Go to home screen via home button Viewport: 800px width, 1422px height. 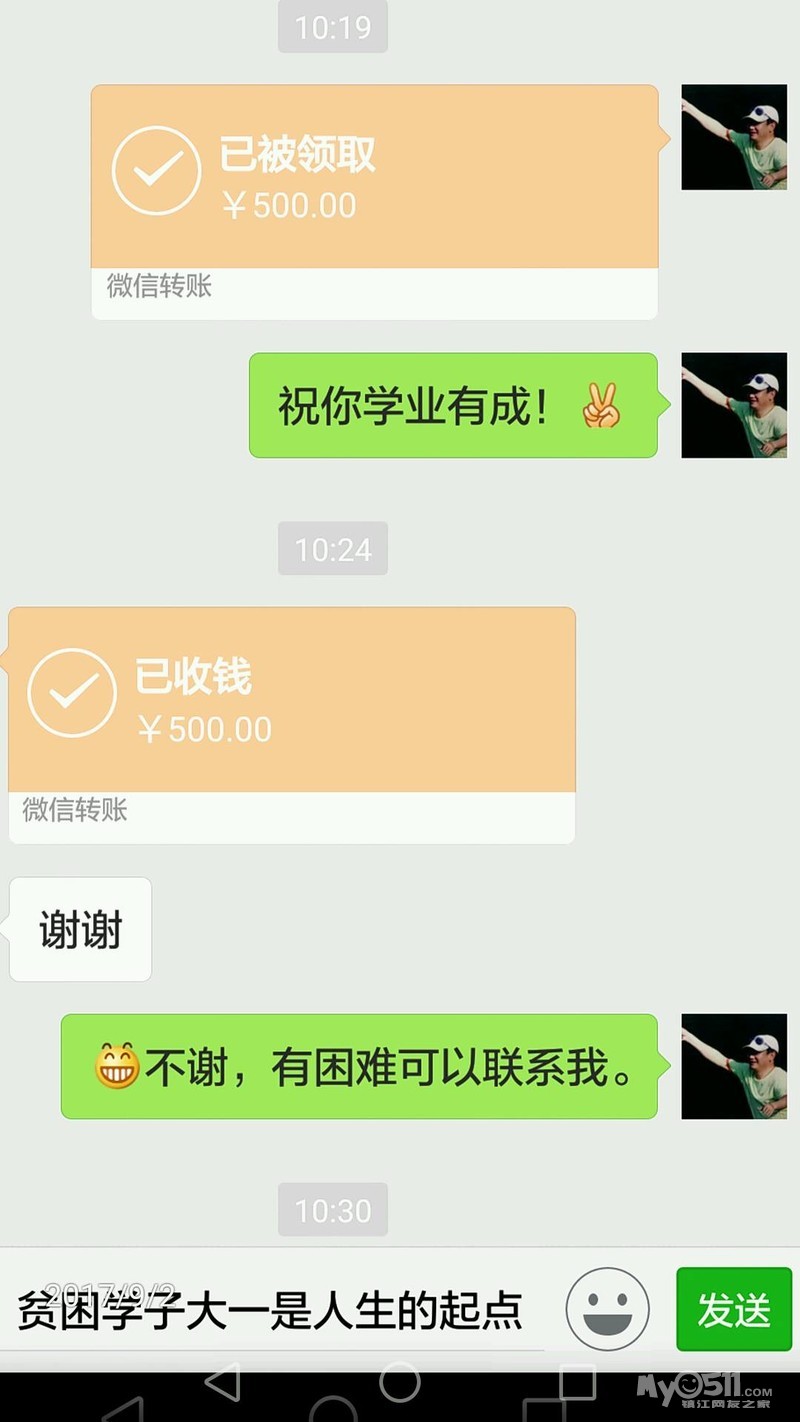point(400,1384)
